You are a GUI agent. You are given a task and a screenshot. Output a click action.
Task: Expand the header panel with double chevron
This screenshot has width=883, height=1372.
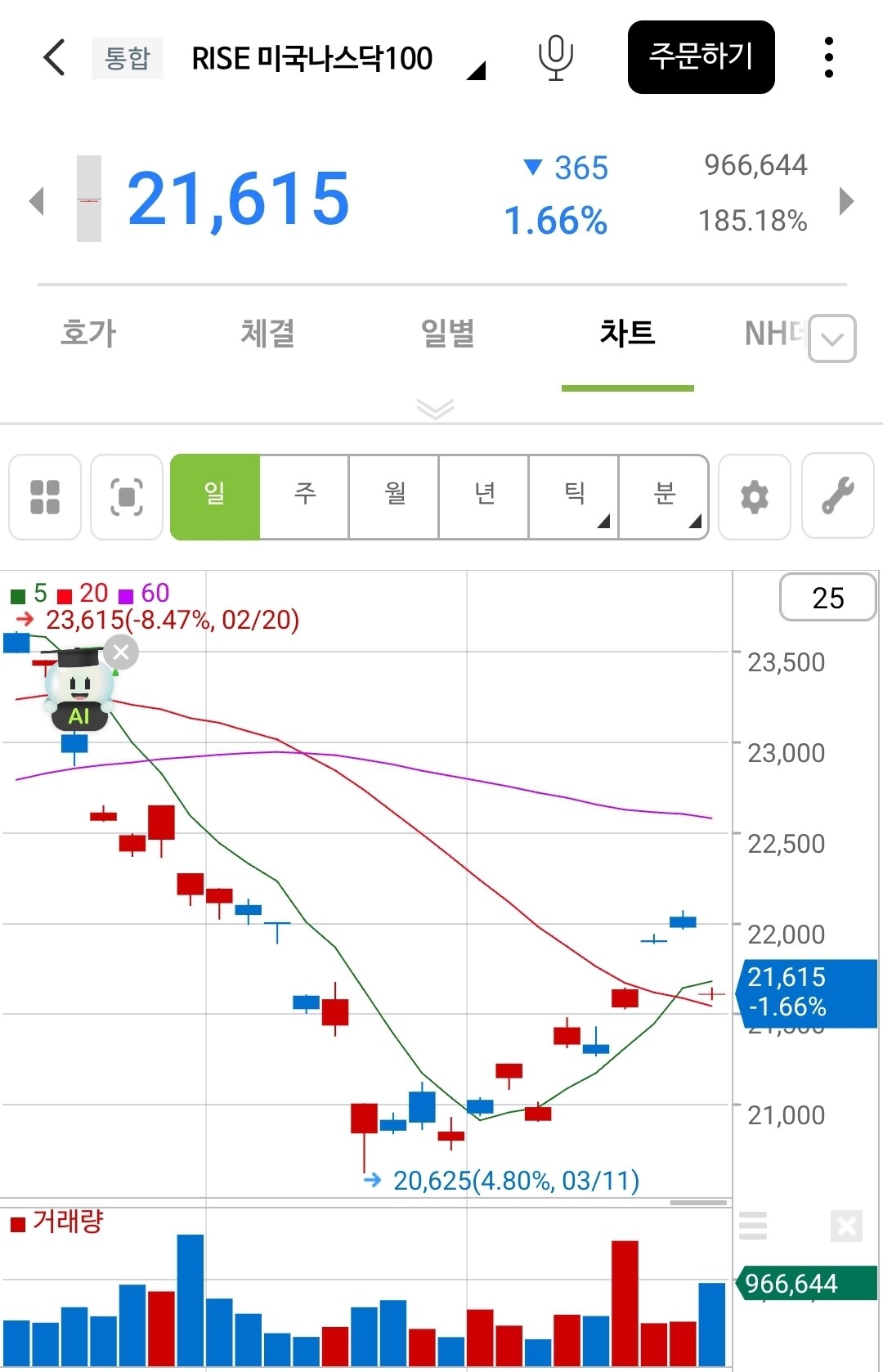435,407
